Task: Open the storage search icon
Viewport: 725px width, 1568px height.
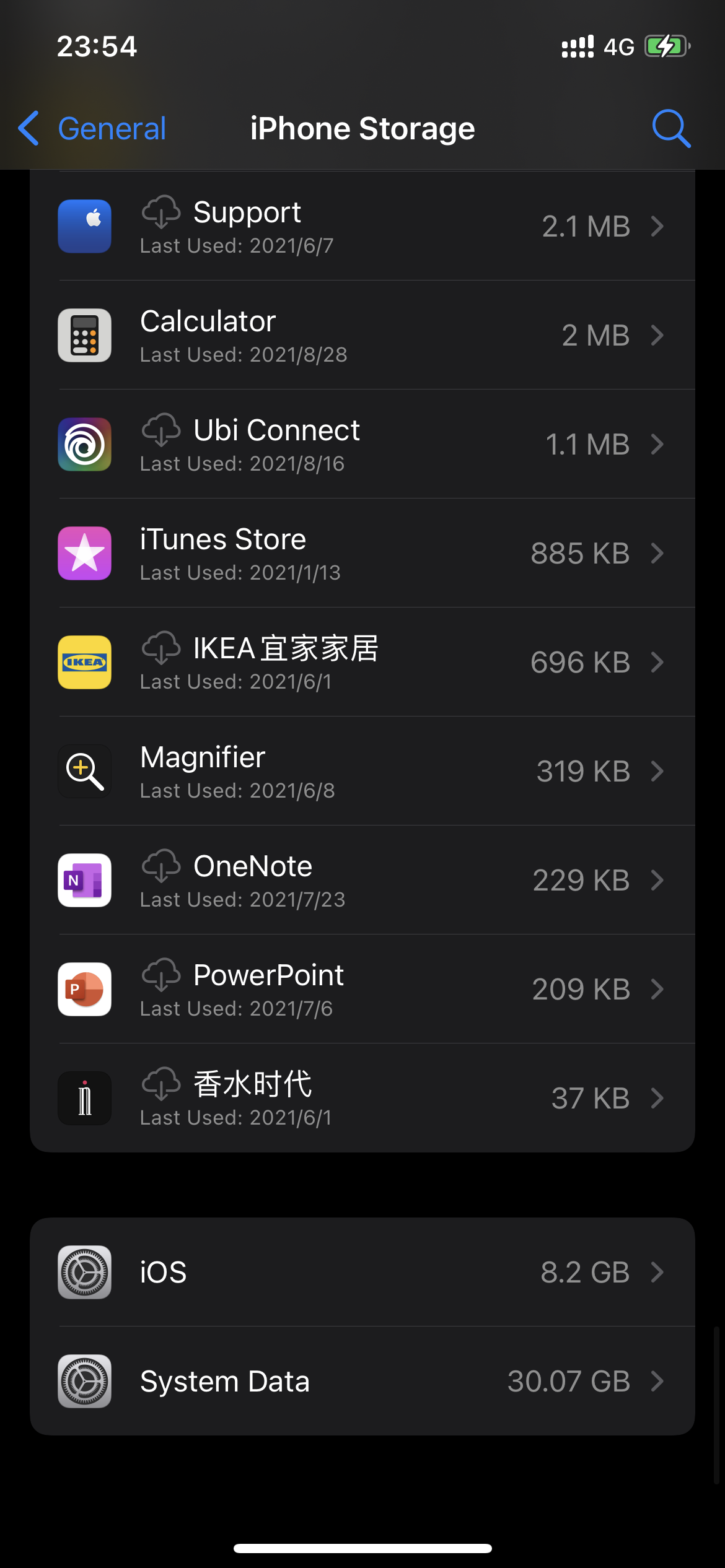Action: click(x=671, y=129)
